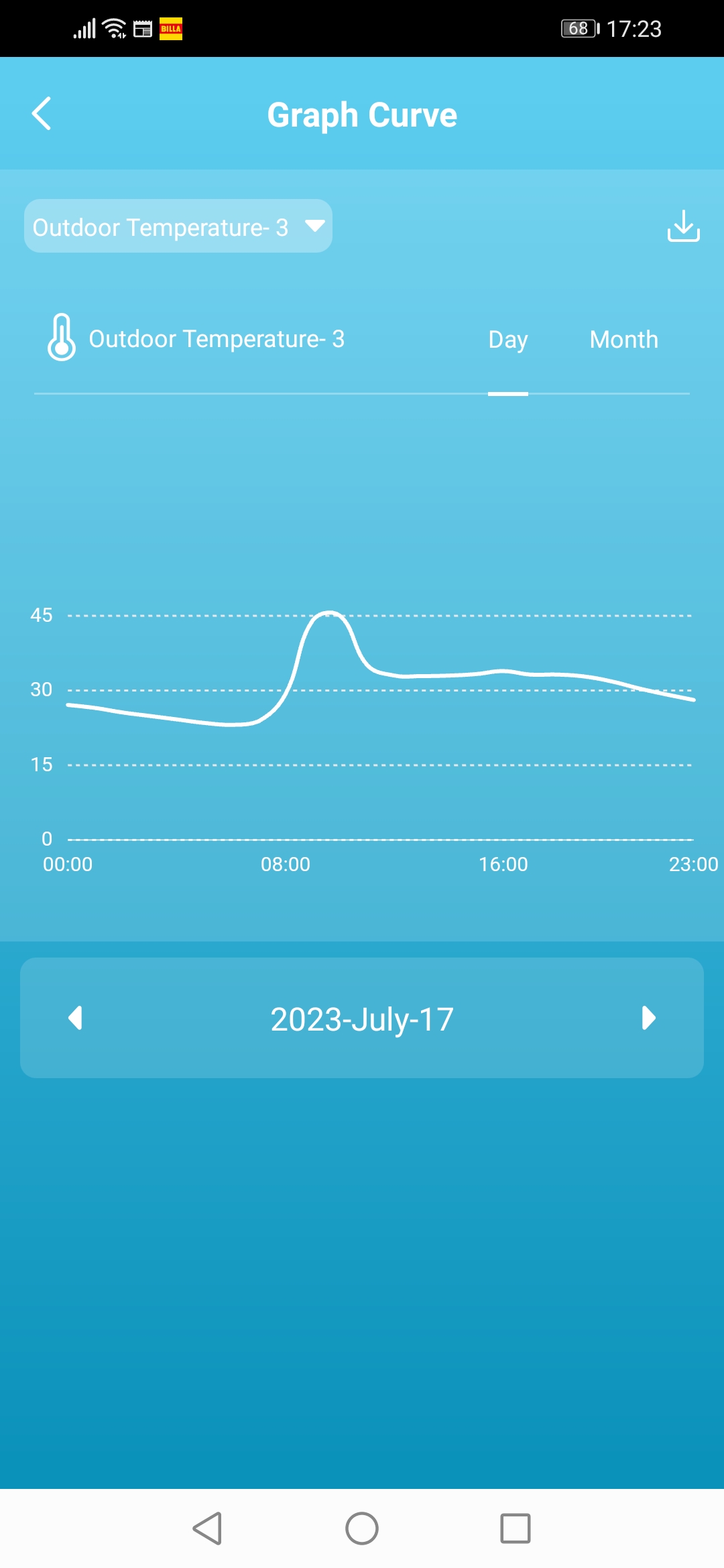
Task: Select the Day tab
Action: [x=507, y=340]
